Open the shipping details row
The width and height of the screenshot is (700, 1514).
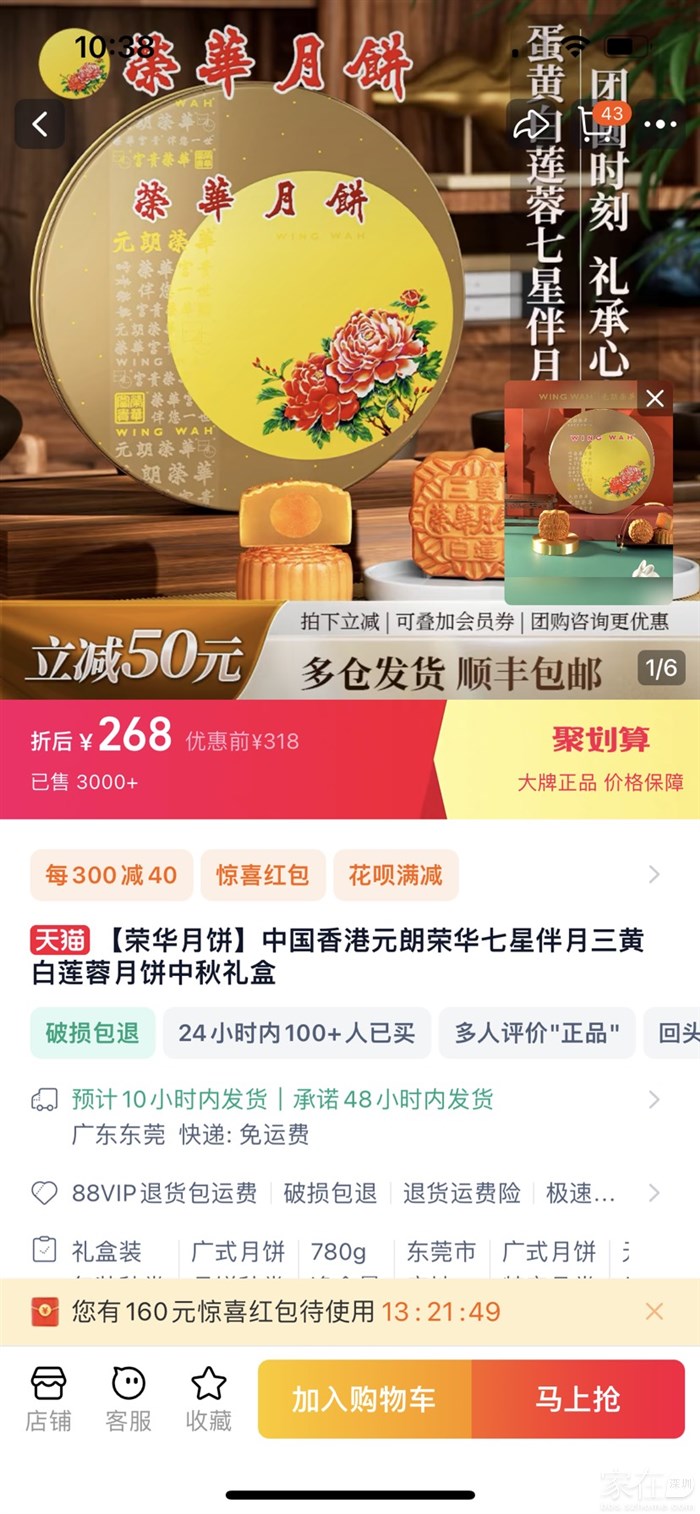pos(654,1100)
